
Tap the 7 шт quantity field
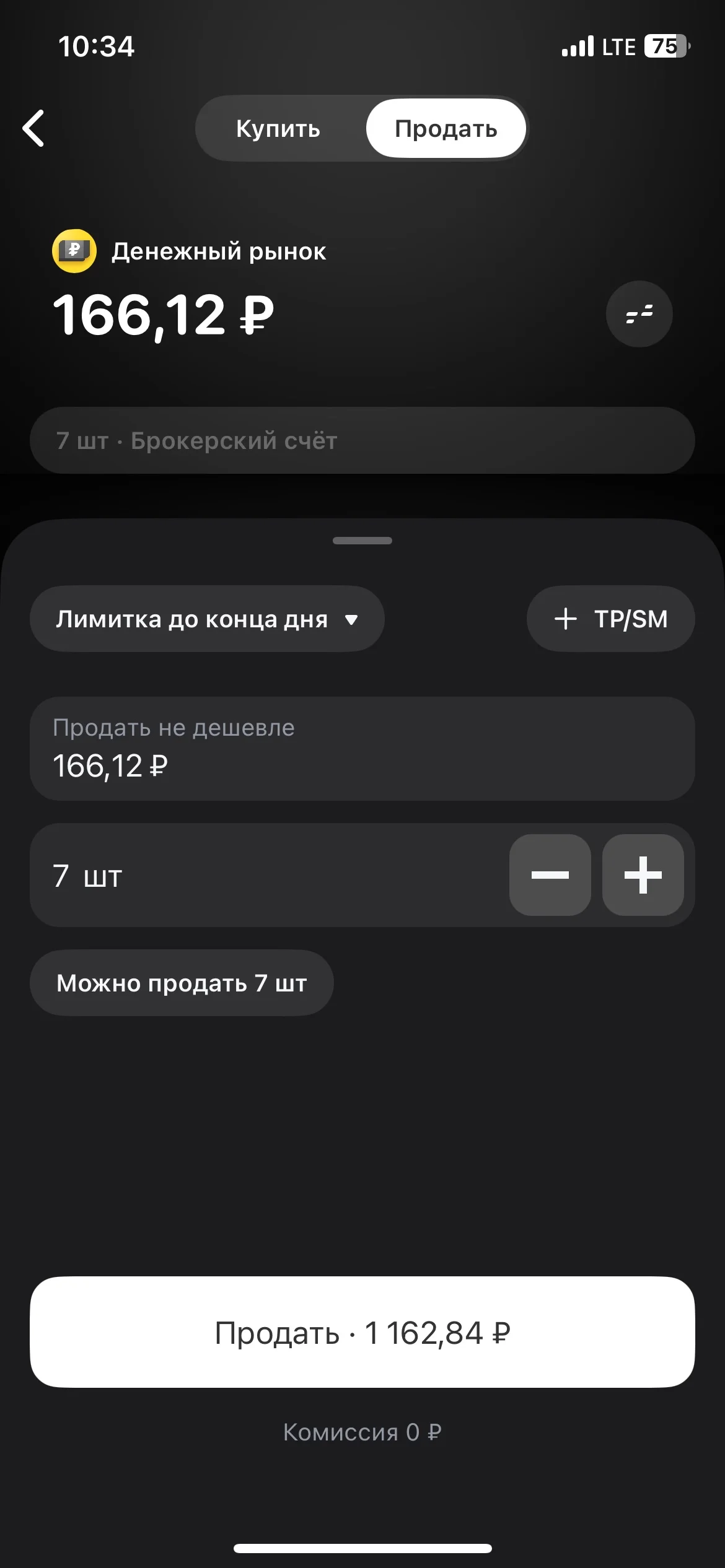click(x=266, y=875)
